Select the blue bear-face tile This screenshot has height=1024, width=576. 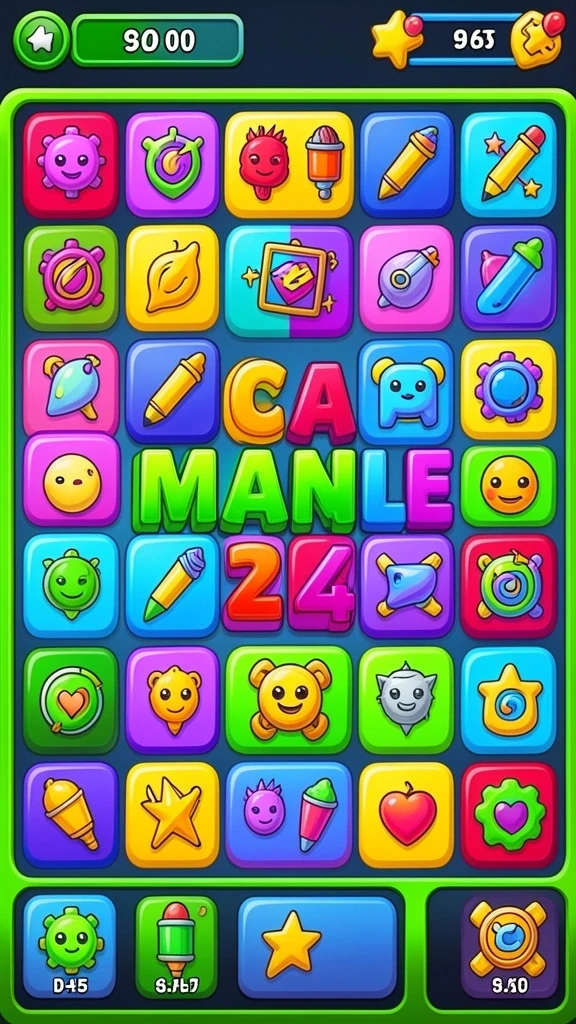tap(406, 390)
